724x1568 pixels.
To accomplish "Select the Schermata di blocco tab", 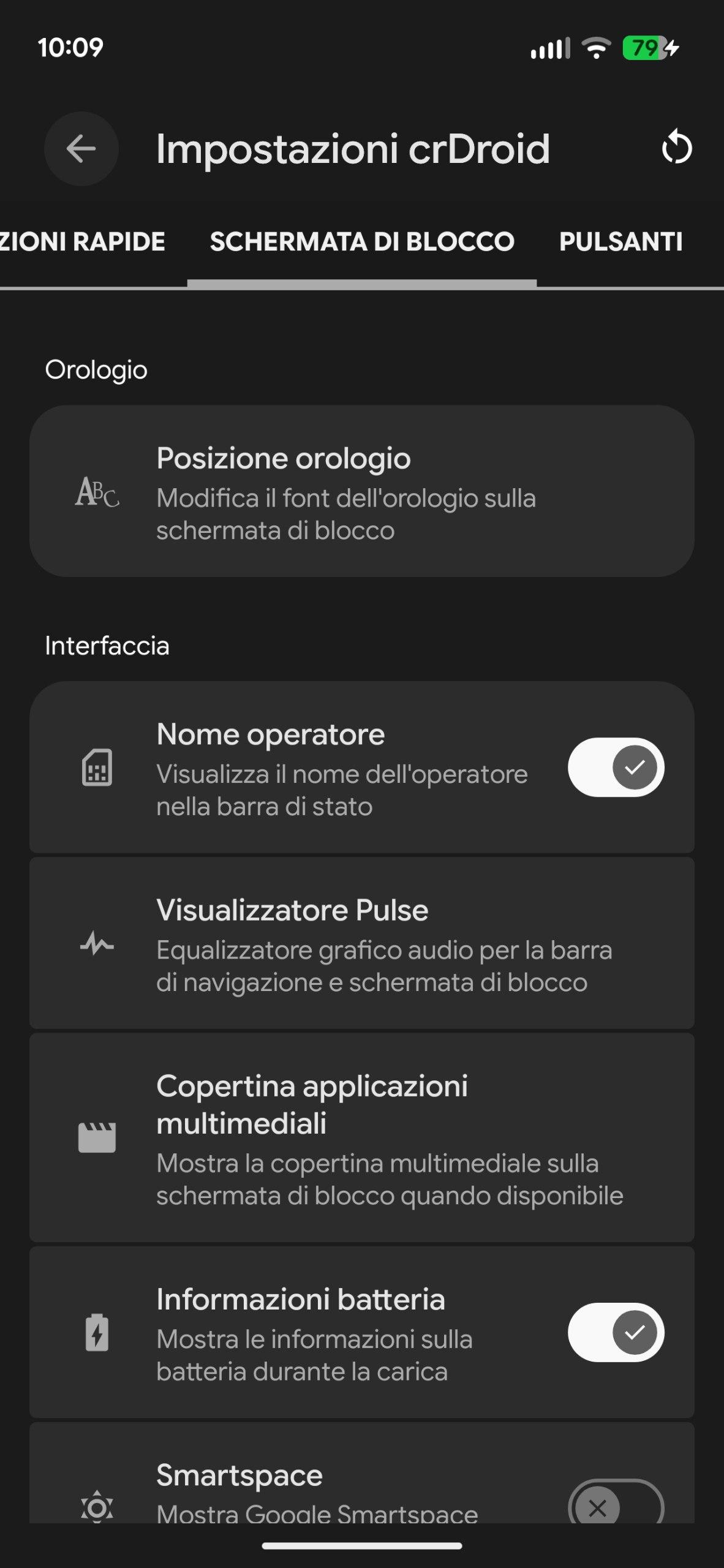I will pyautogui.click(x=362, y=242).
